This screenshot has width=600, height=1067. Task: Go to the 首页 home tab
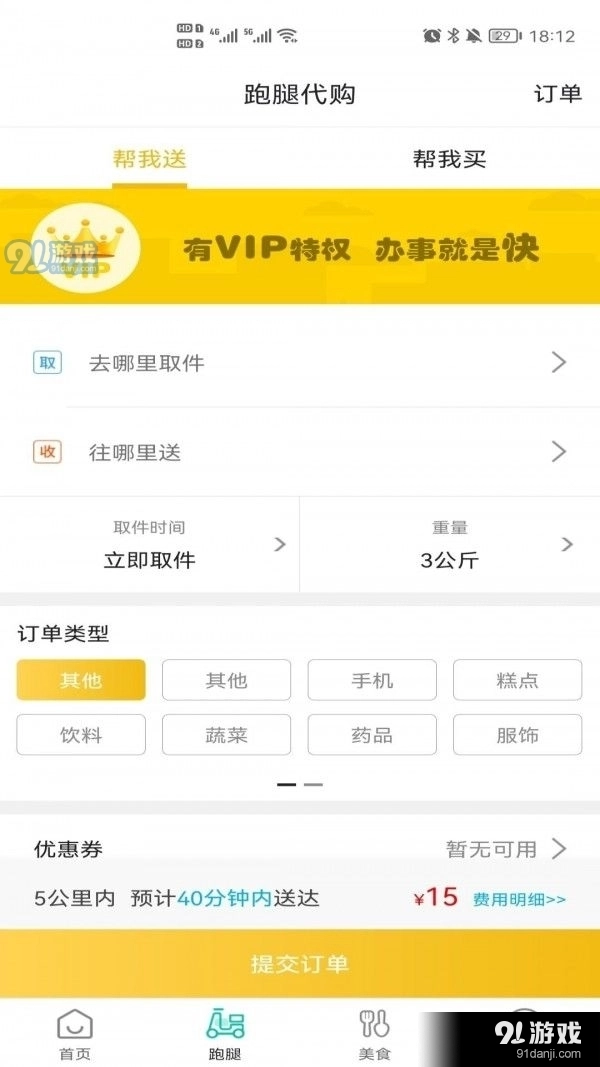(75, 1034)
